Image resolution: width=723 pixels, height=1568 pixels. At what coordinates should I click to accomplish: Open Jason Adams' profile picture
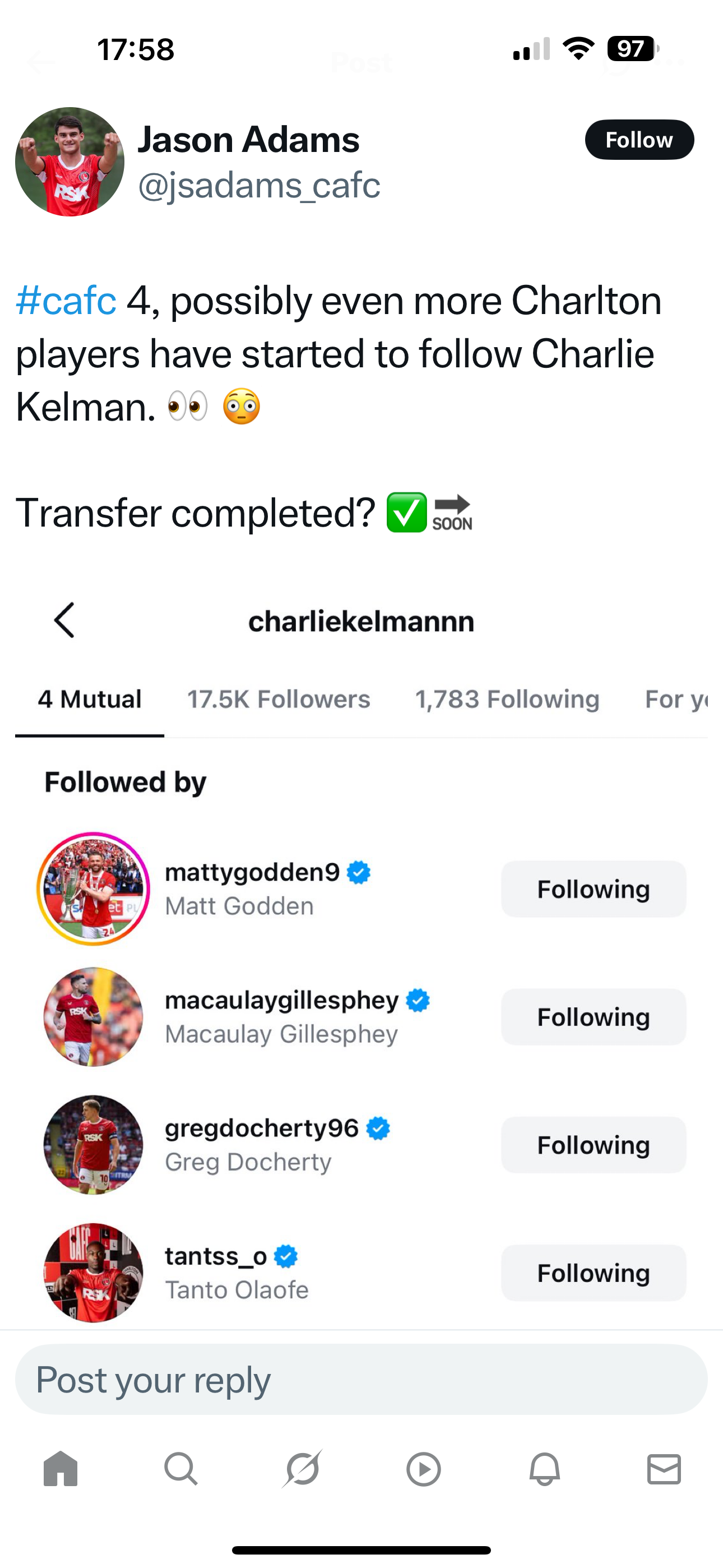click(70, 162)
